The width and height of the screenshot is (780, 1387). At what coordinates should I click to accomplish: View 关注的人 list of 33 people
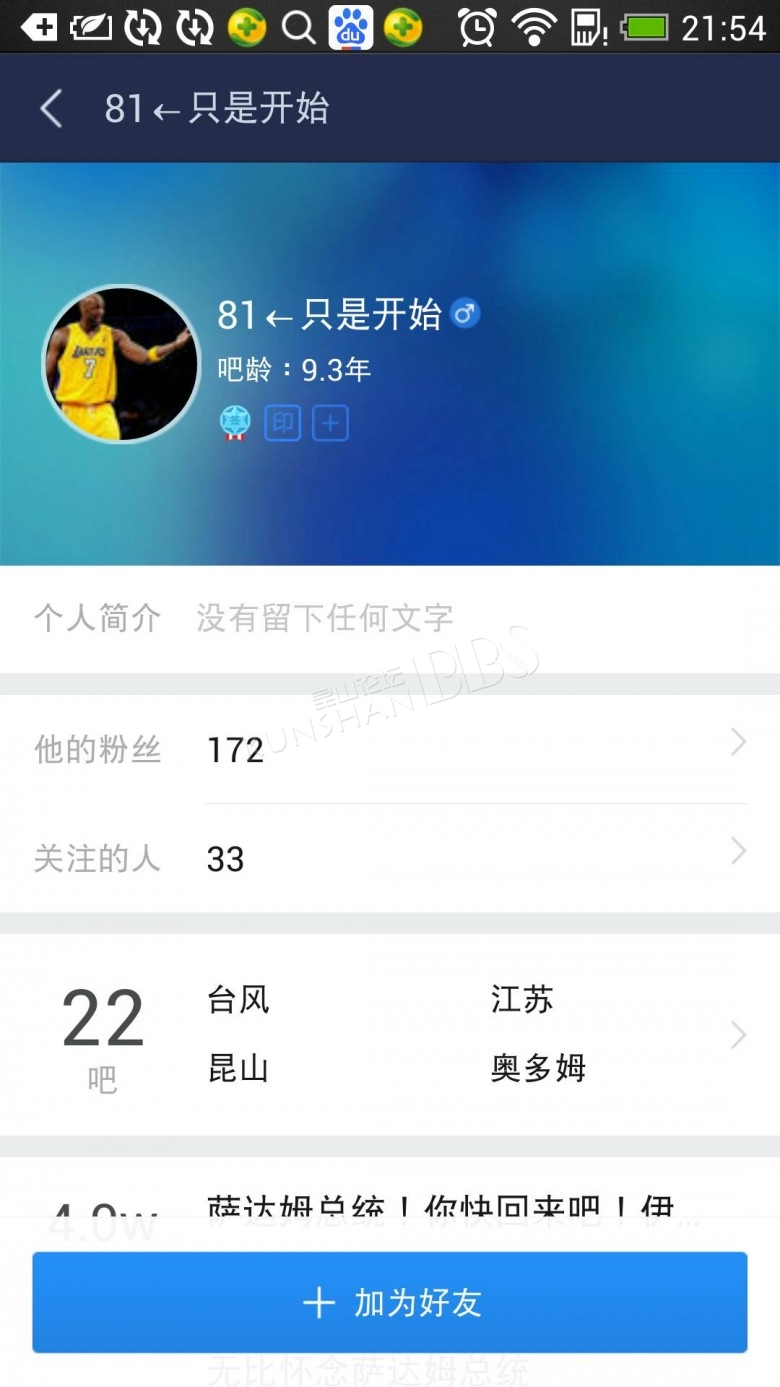(390, 858)
